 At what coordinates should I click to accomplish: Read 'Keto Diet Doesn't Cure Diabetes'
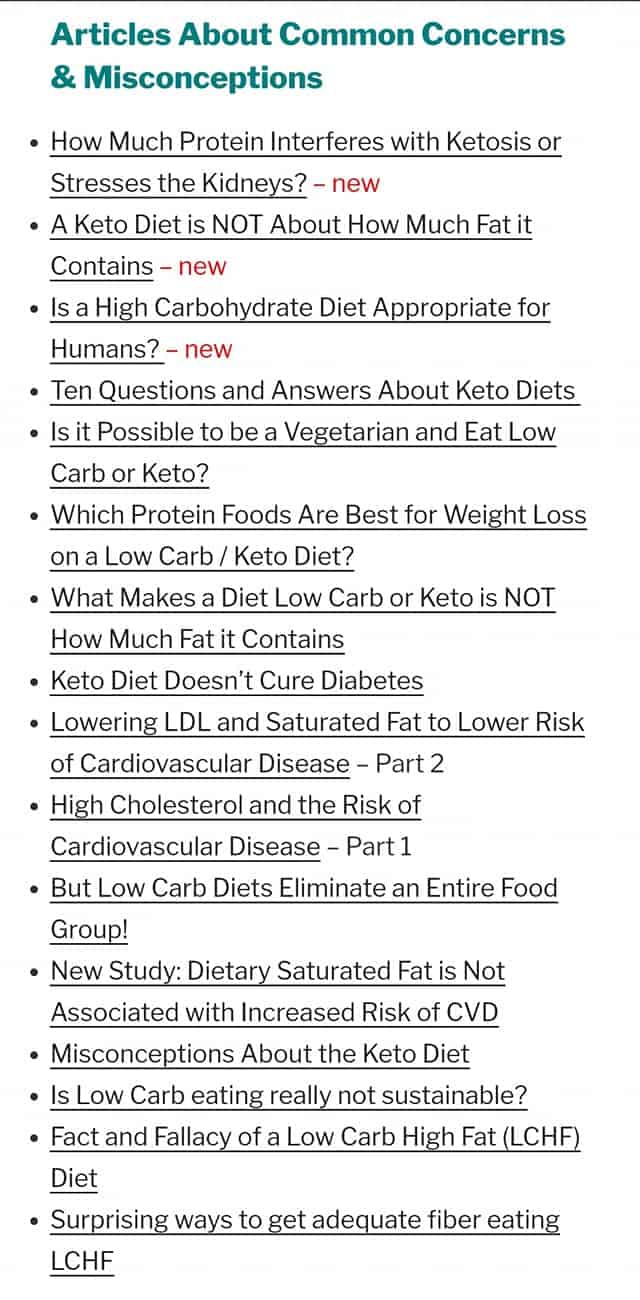[x=237, y=682]
